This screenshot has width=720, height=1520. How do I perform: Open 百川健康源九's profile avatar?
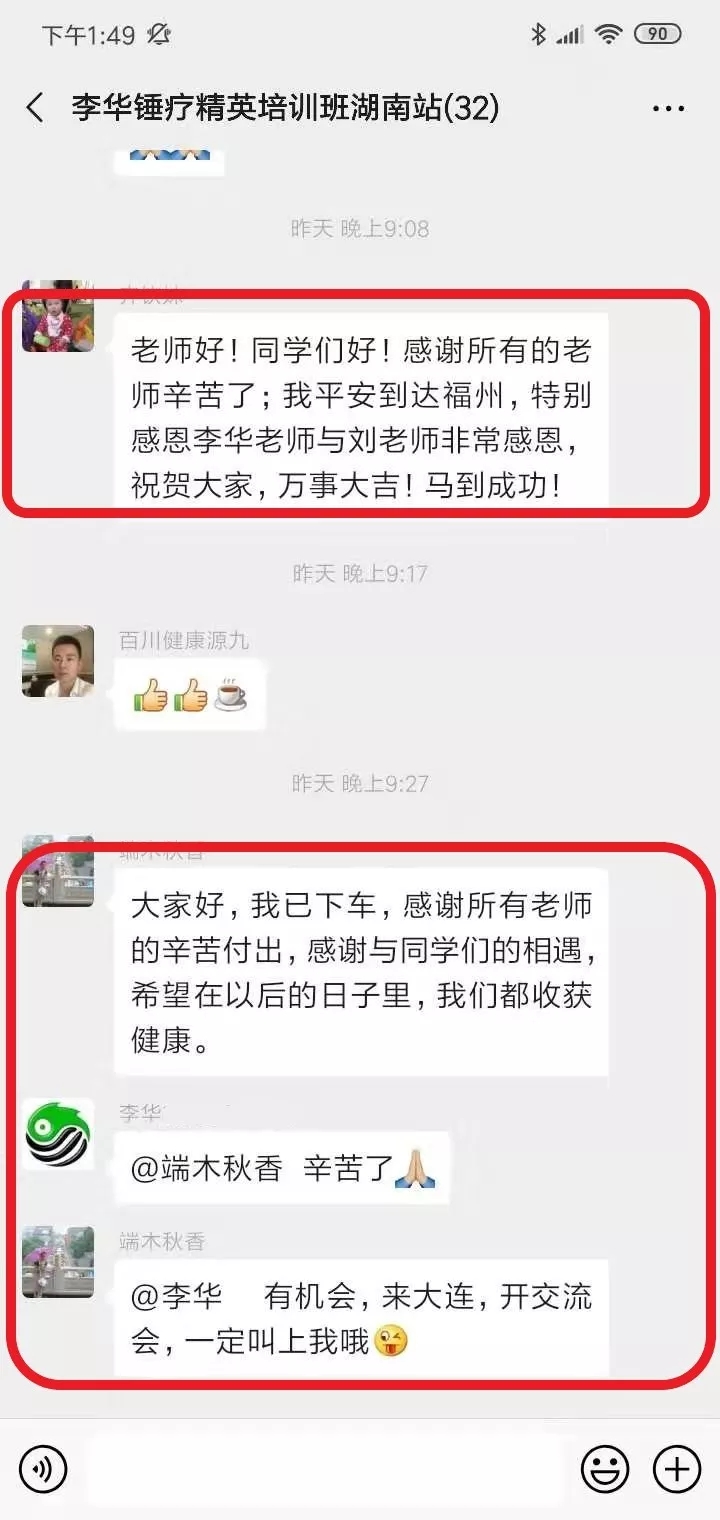(x=57, y=662)
